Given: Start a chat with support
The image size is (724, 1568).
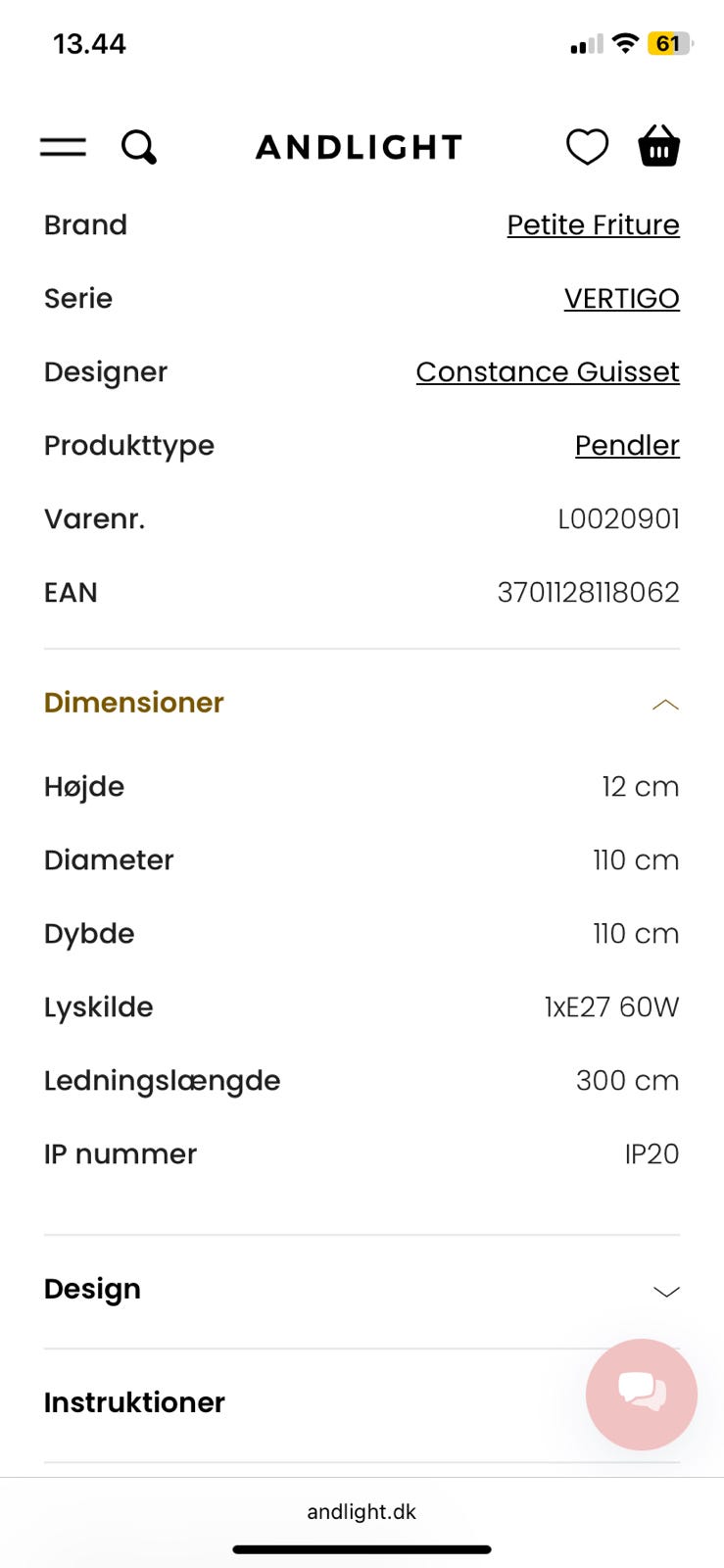Looking at the screenshot, I should (x=642, y=1394).
